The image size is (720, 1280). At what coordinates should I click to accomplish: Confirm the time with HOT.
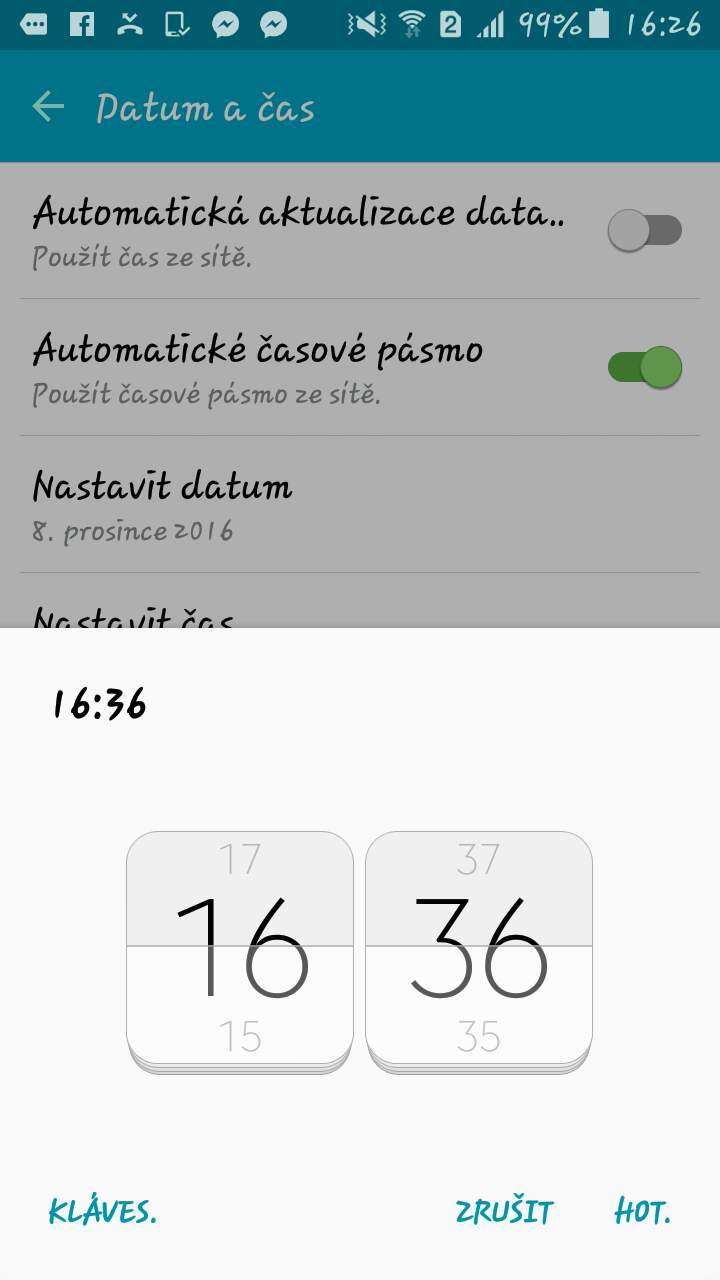coord(642,1212)
